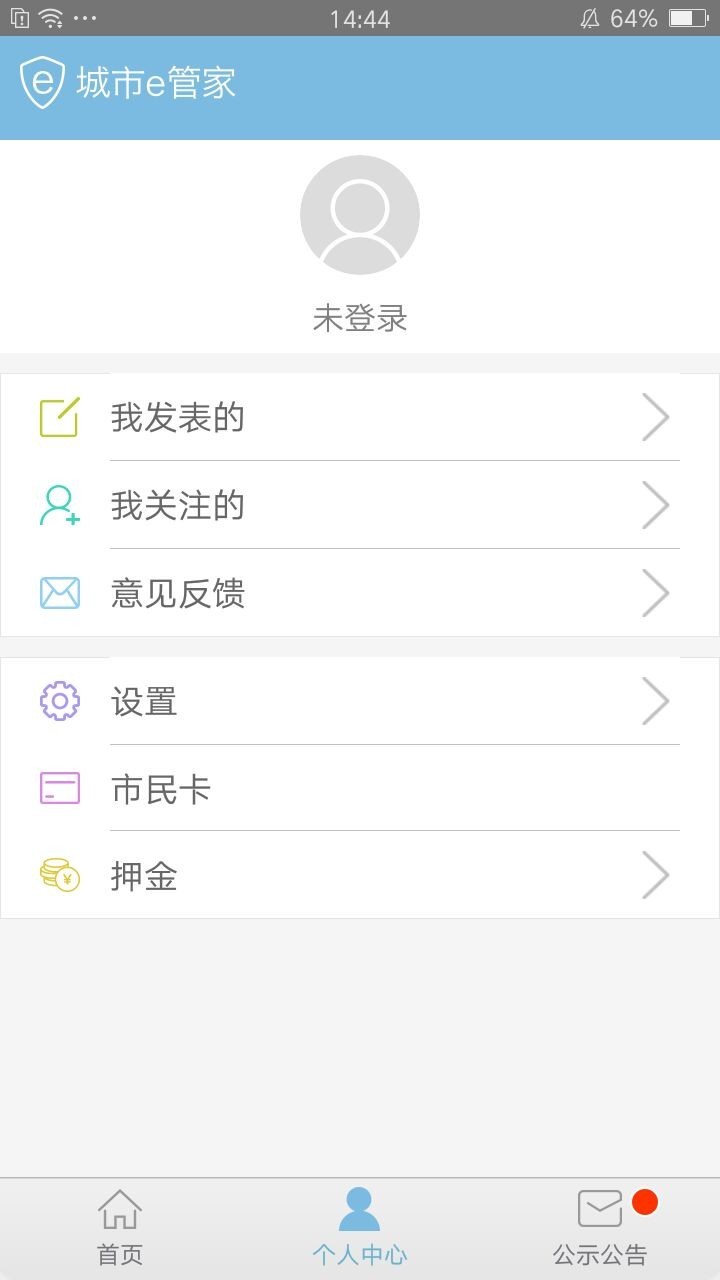Click the 我关注的 follow-person icon
This screenshot has width=720, height=1280.
coord(58,505)
